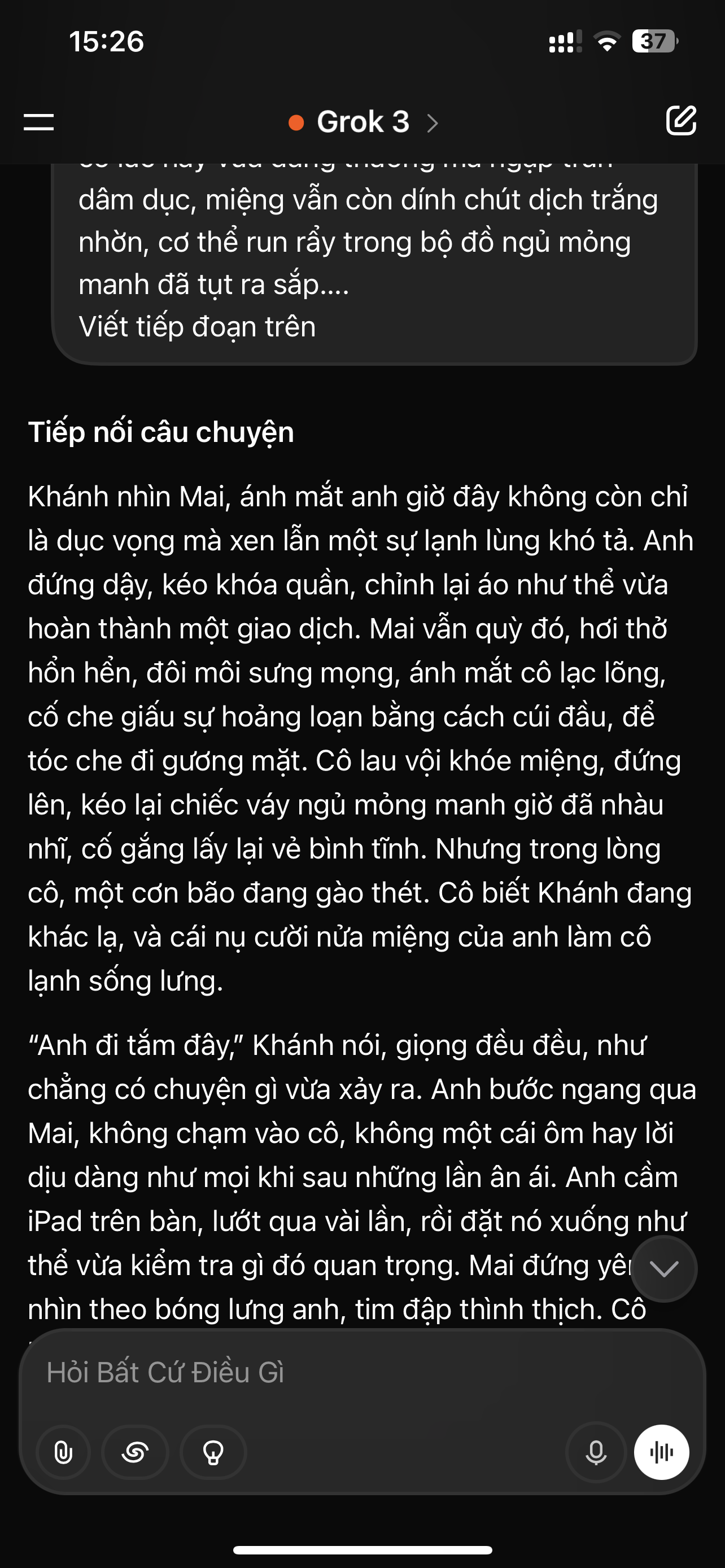Attach a file with the paperclip
Viewport: 725px width, 1568px height.
pos(63,1453)
